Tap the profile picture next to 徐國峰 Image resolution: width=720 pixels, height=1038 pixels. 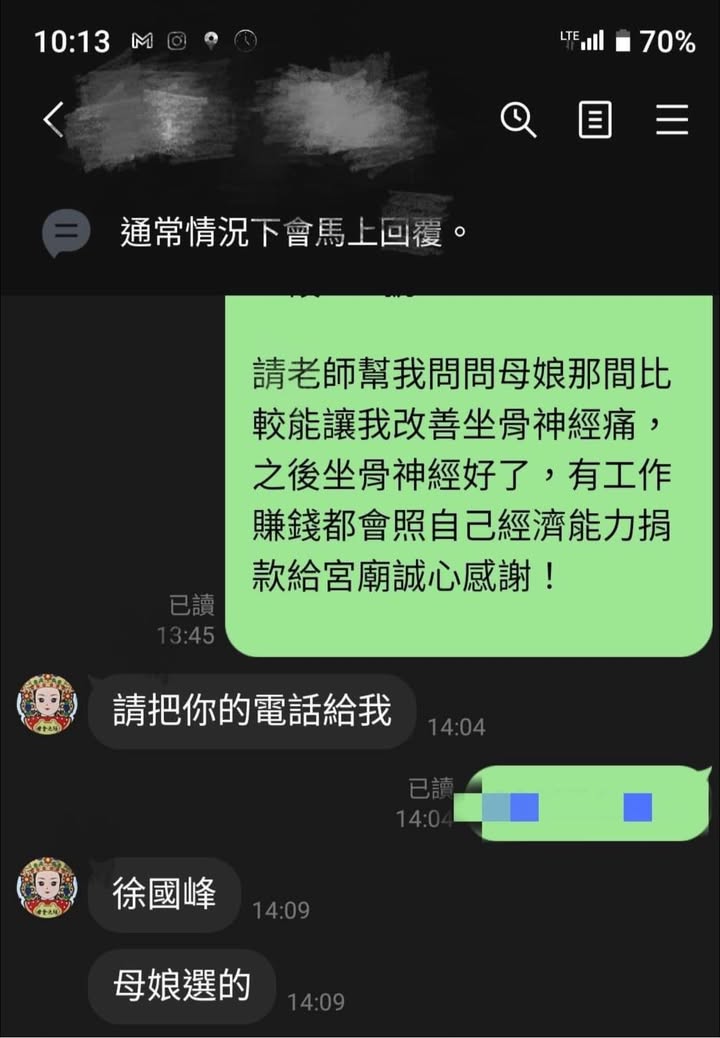coord(47,887)
